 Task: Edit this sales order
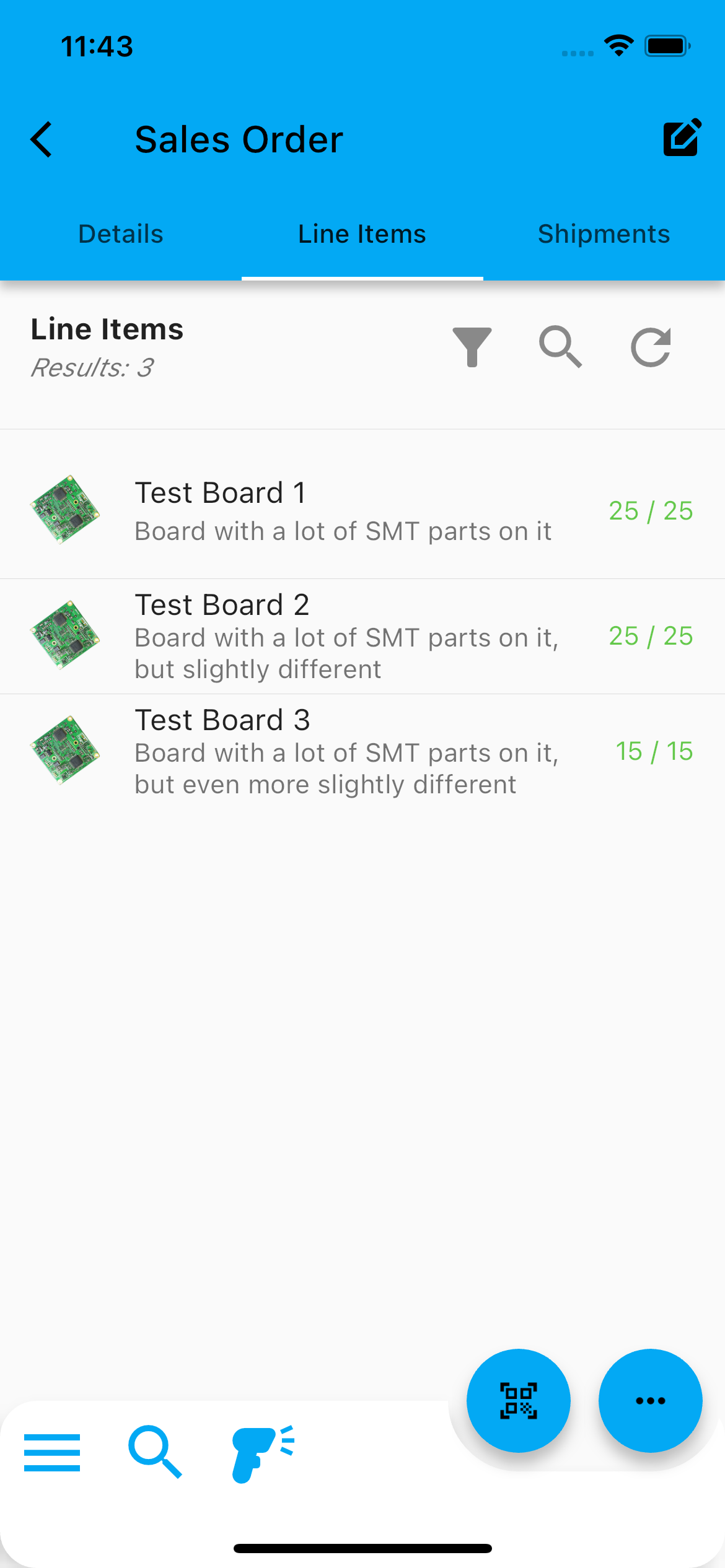coord(682,137)
